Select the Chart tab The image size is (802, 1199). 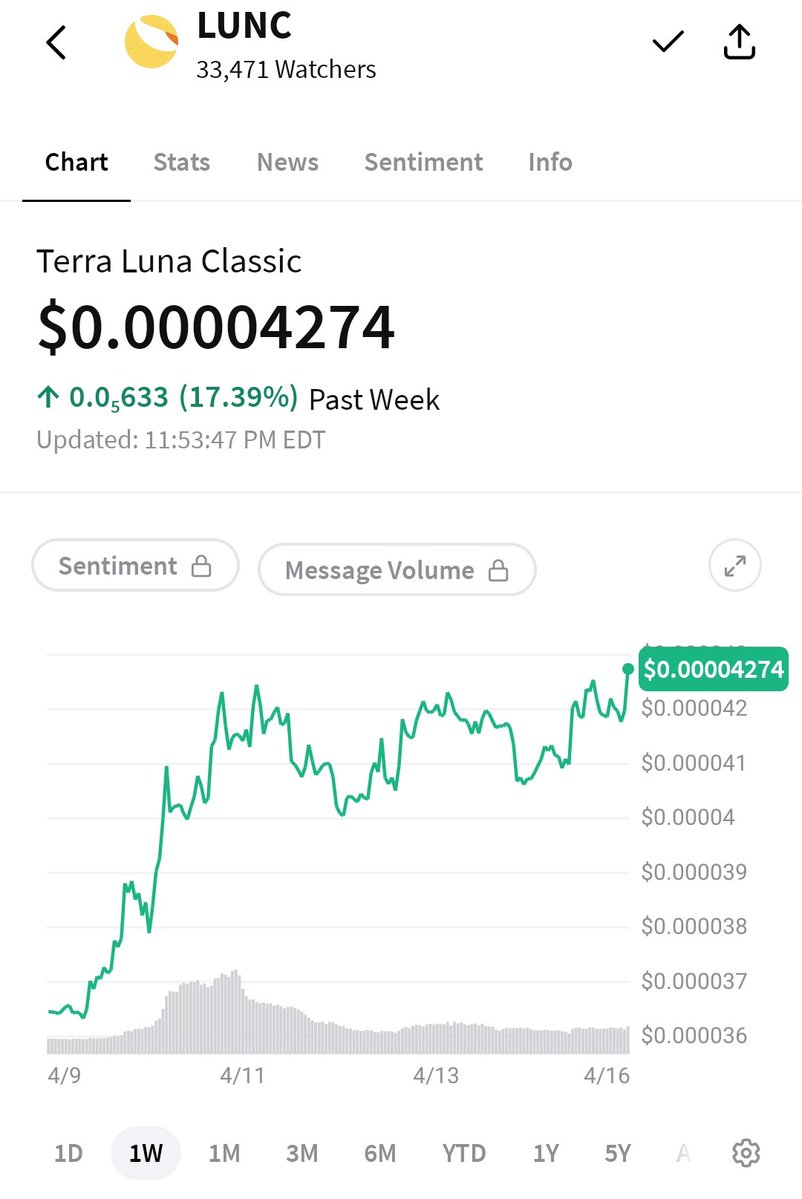77,162
